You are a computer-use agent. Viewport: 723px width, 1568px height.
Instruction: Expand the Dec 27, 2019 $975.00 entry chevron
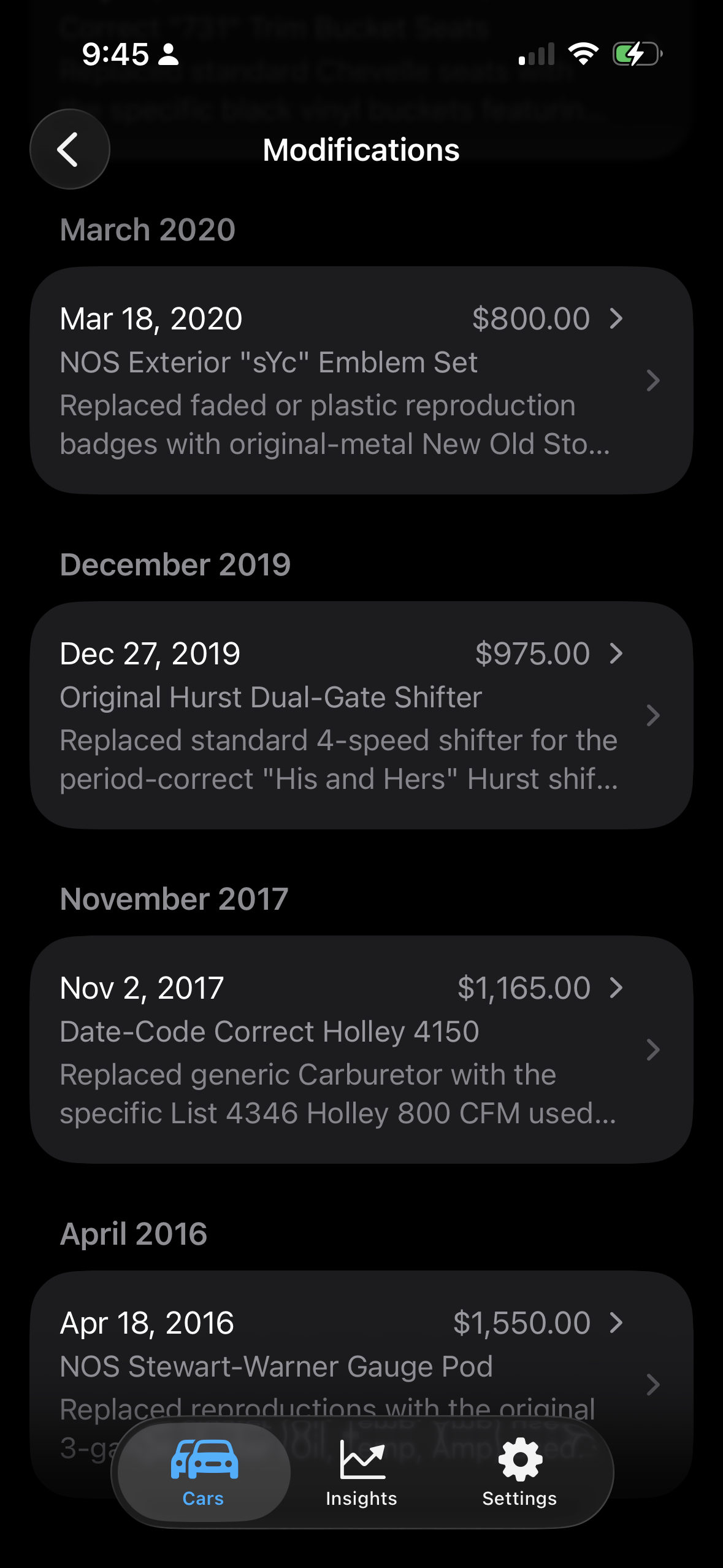(617, 653)
